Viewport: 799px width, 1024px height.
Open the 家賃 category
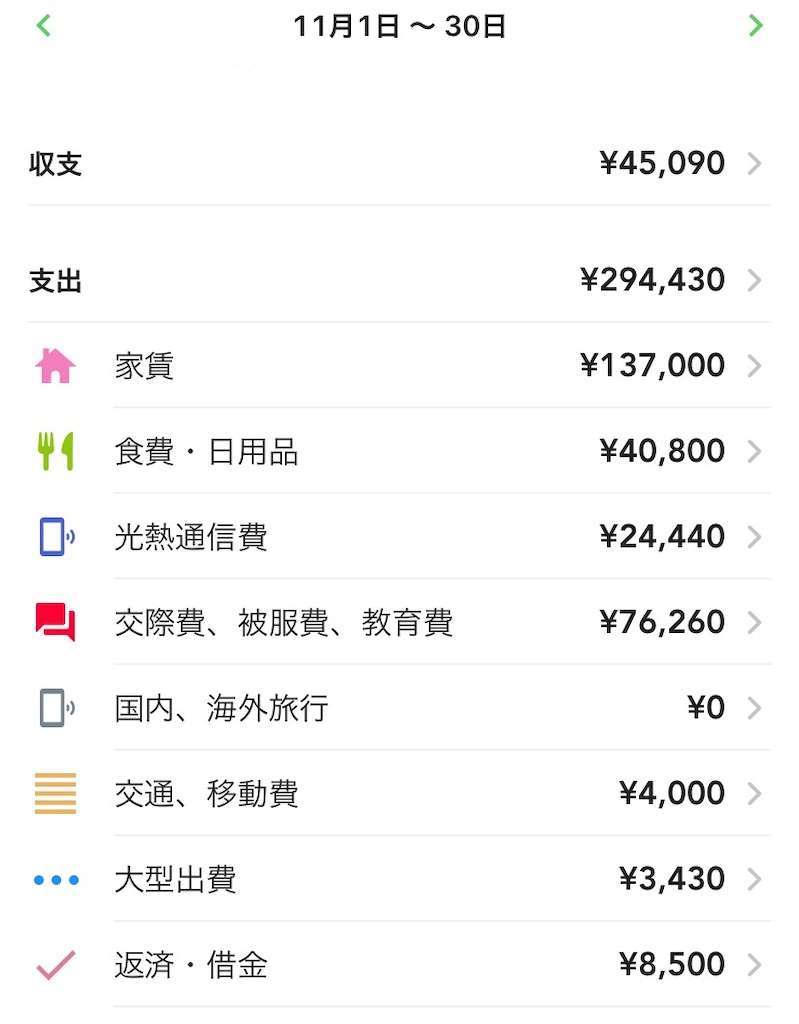(399, 366)
